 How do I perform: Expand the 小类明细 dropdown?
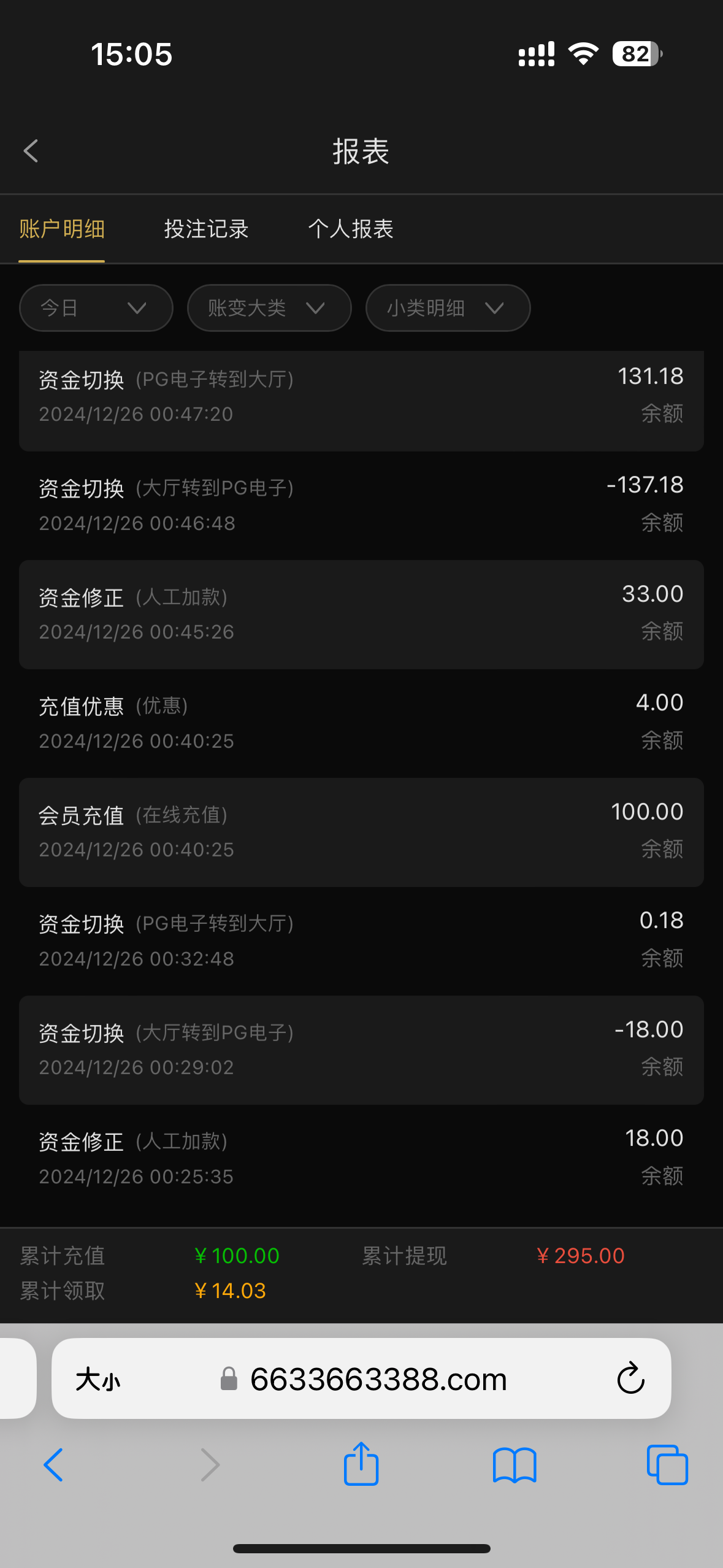tap(448, 308)
